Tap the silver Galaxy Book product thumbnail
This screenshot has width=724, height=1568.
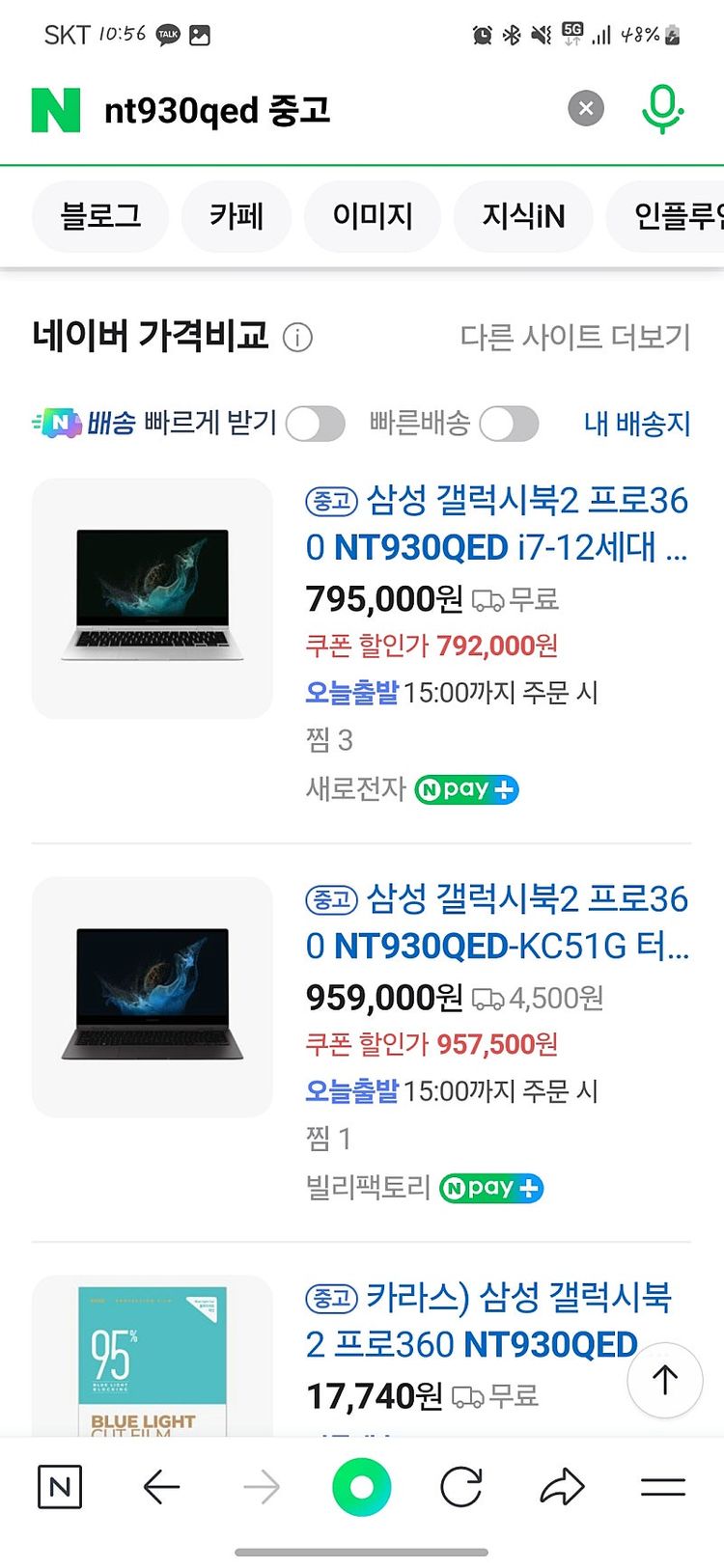tap(153, 596)
